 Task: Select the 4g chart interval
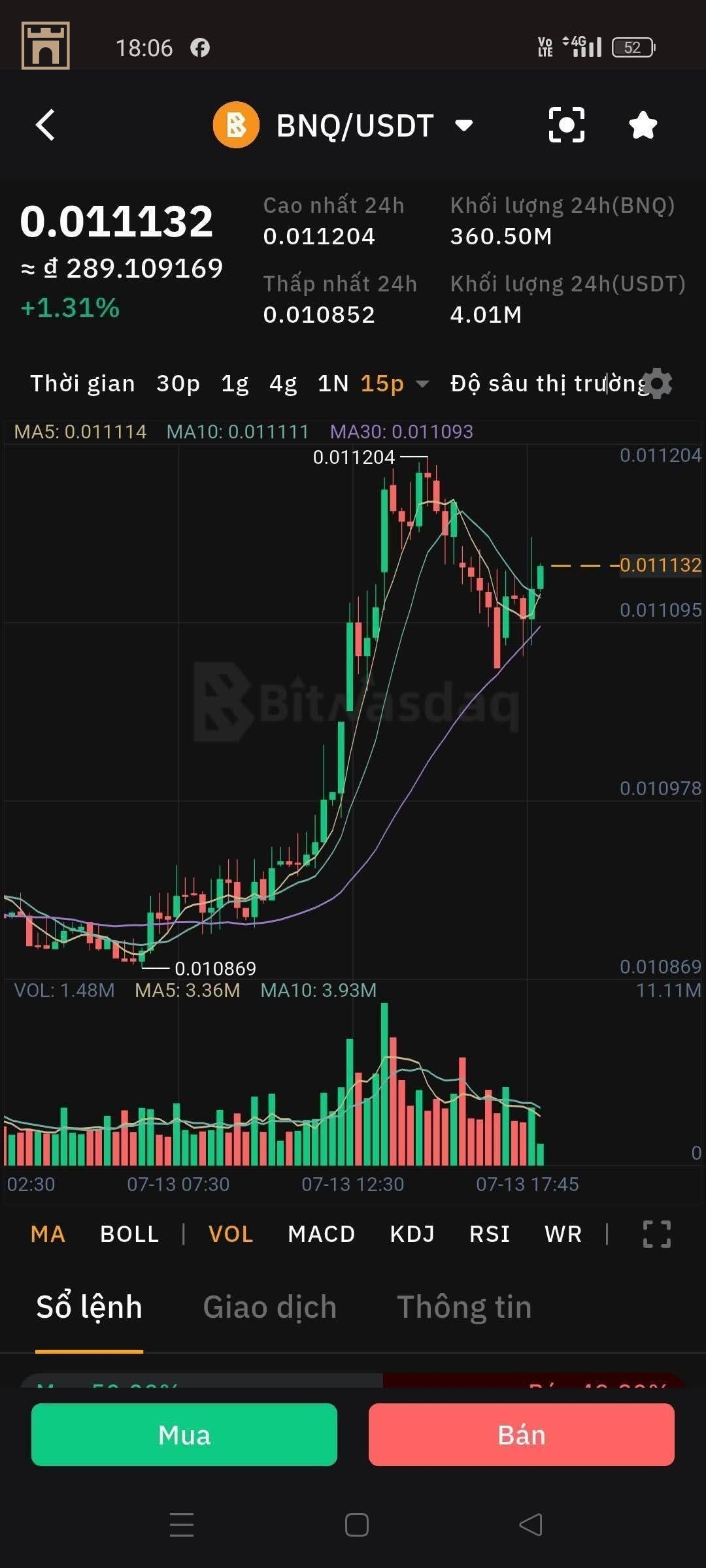coord(283,384)
